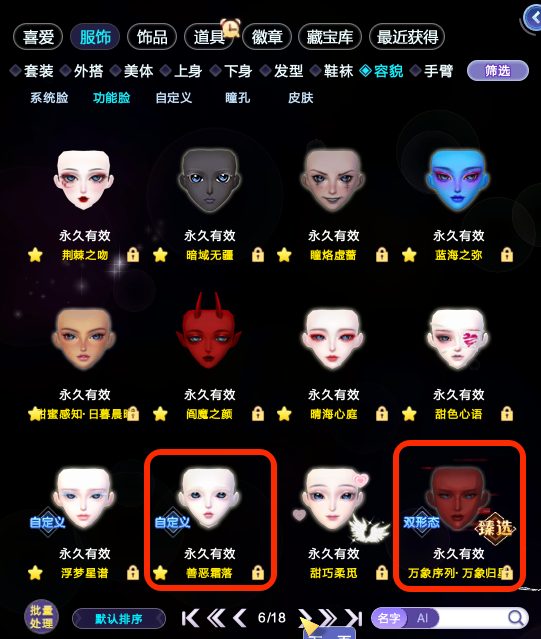Select the 道具 items tab
541x639 pixels.
(209, 37)
